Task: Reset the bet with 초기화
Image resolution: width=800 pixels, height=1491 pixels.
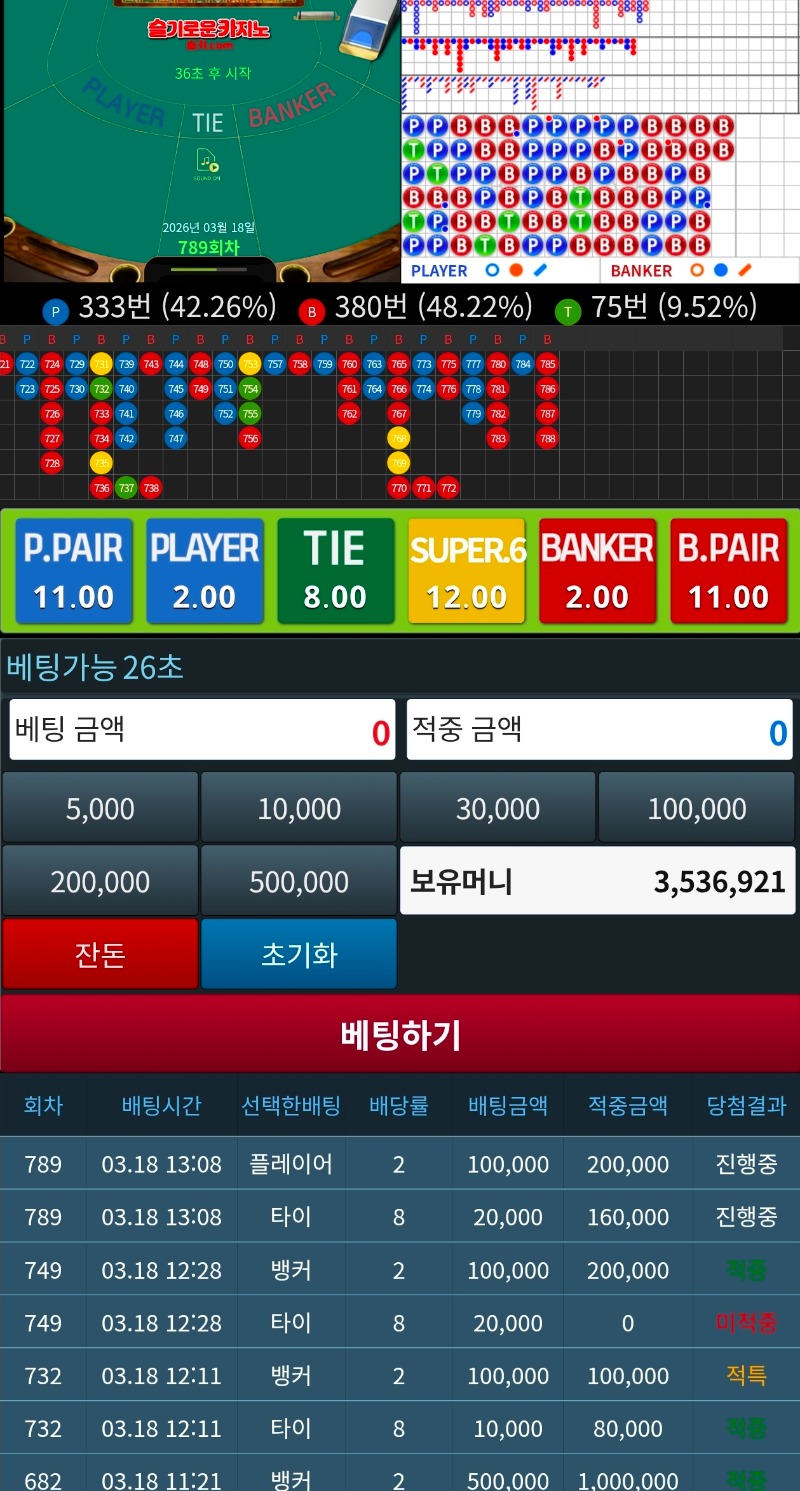Action: pos(299,954)
